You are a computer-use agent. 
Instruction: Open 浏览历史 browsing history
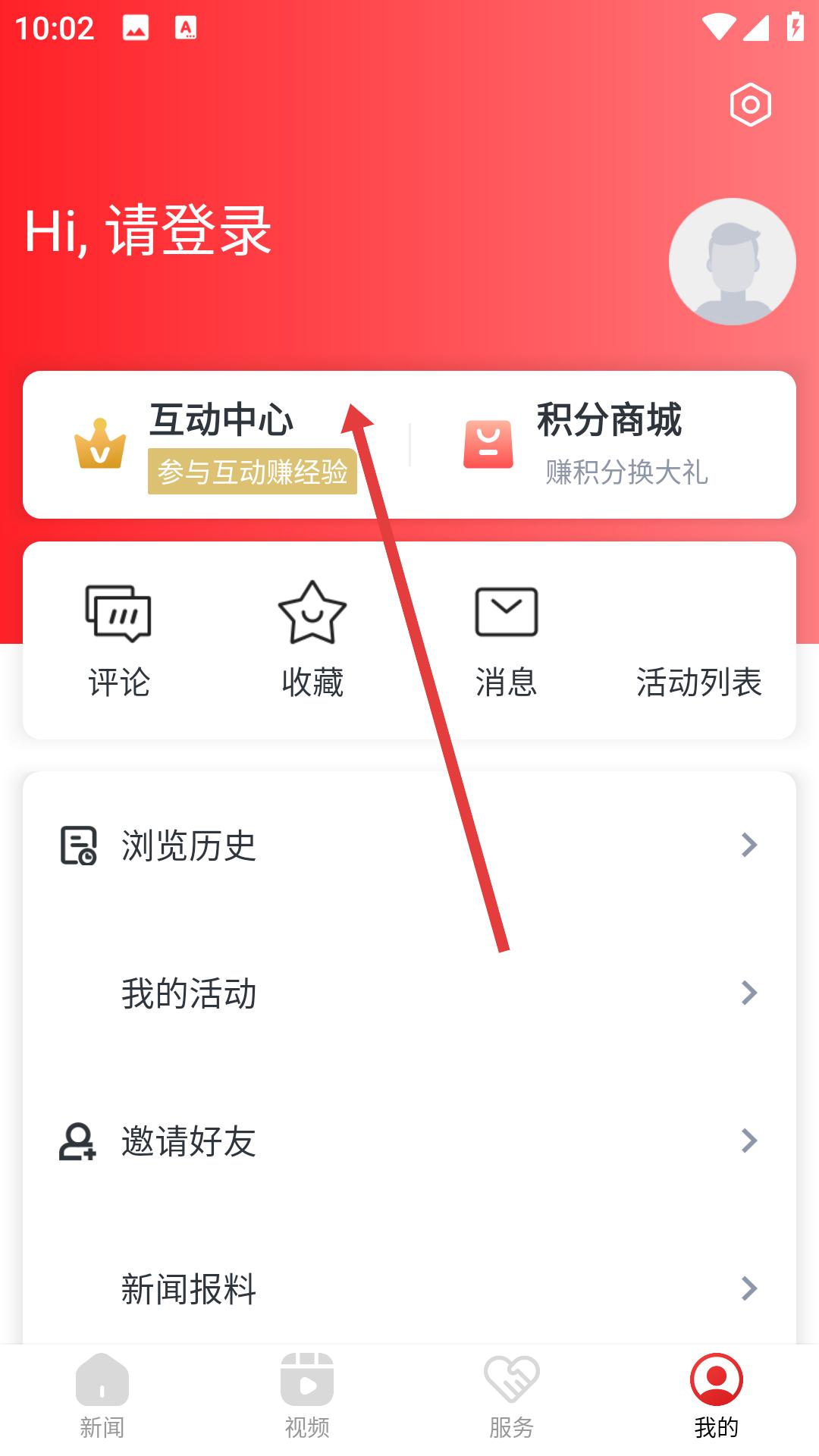tap(409, 845)
